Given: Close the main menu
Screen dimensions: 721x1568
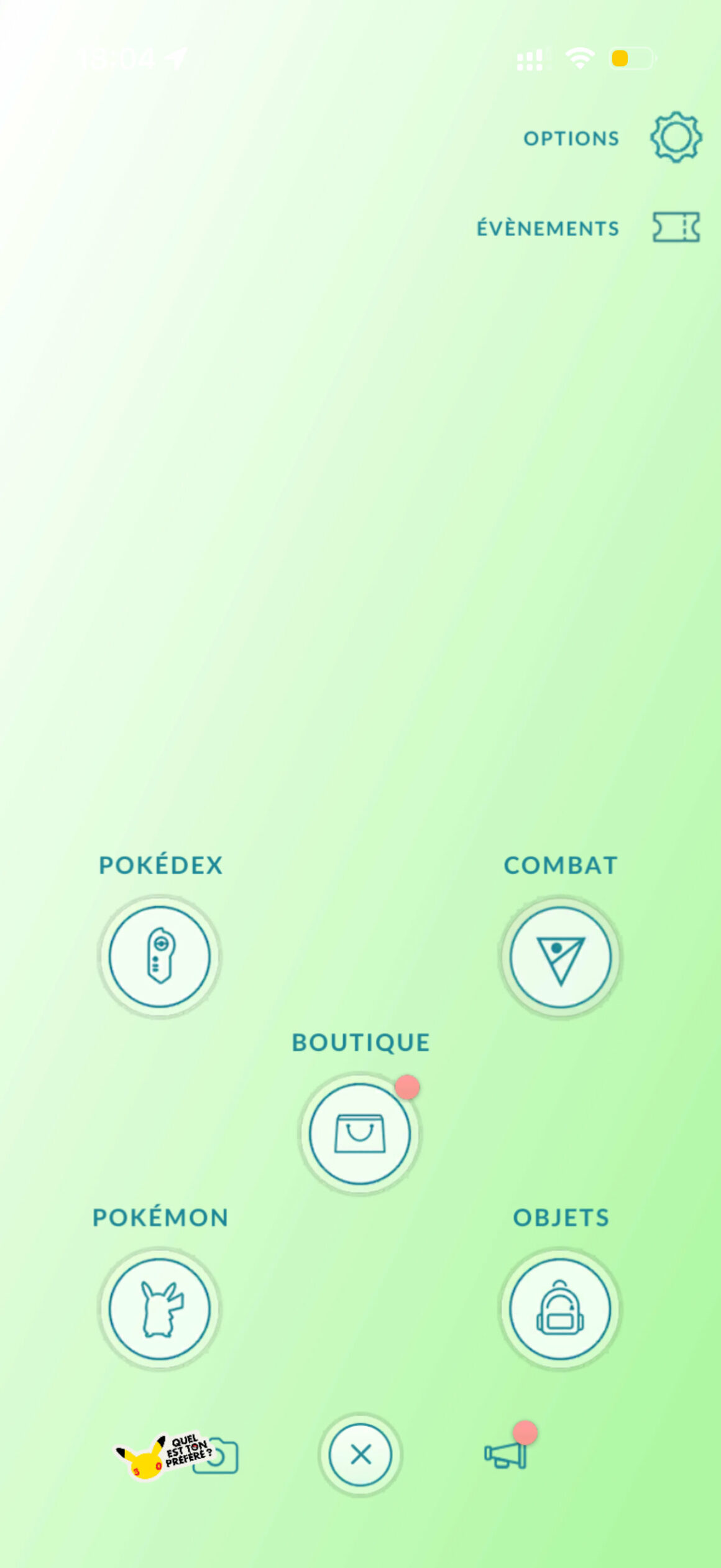Looking at the screenshot, I should point(360,1455).
